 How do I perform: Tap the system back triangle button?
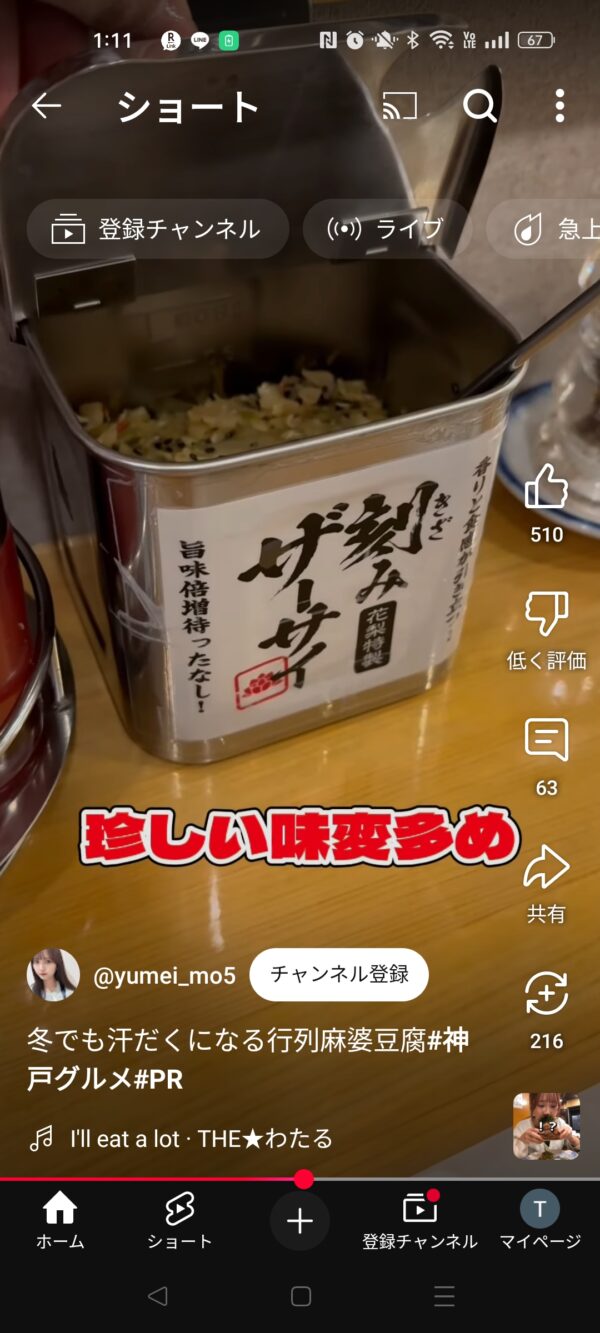157,1297
